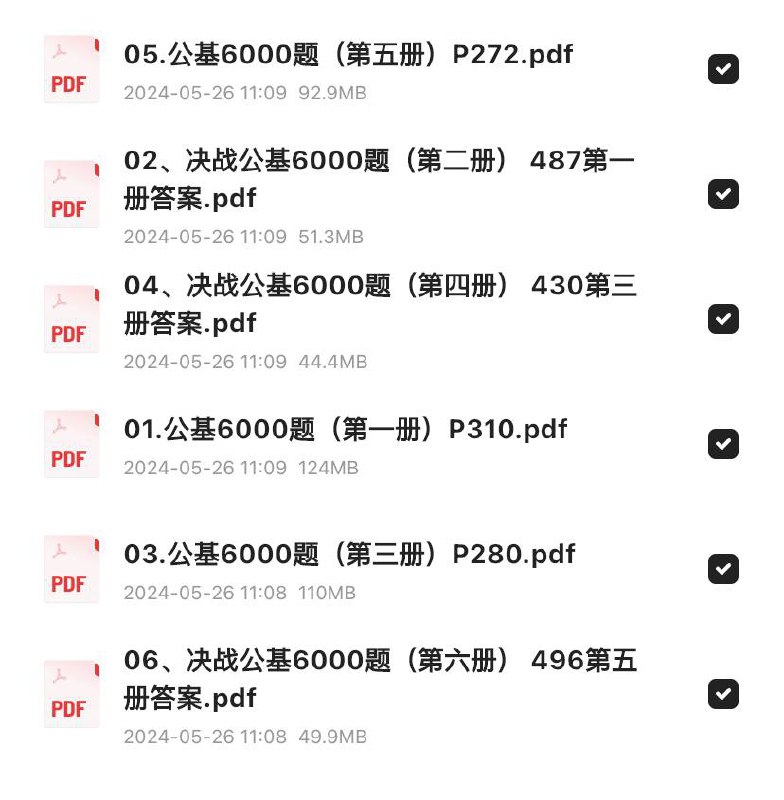This screenshot has width=784, height=800.
Task: Tap the PDF icon for 03.公基6000题（第三册）
Action: (x=71, y=569)
